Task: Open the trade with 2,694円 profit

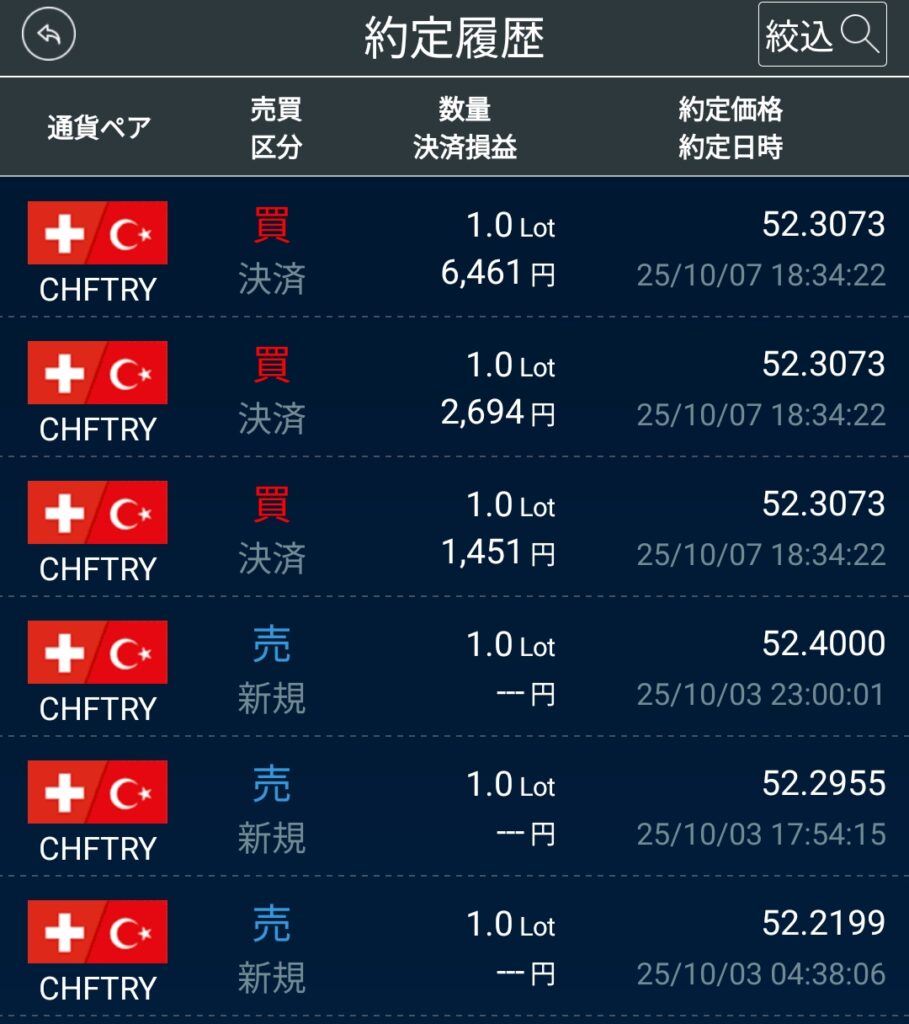Action: pos(454,388)
